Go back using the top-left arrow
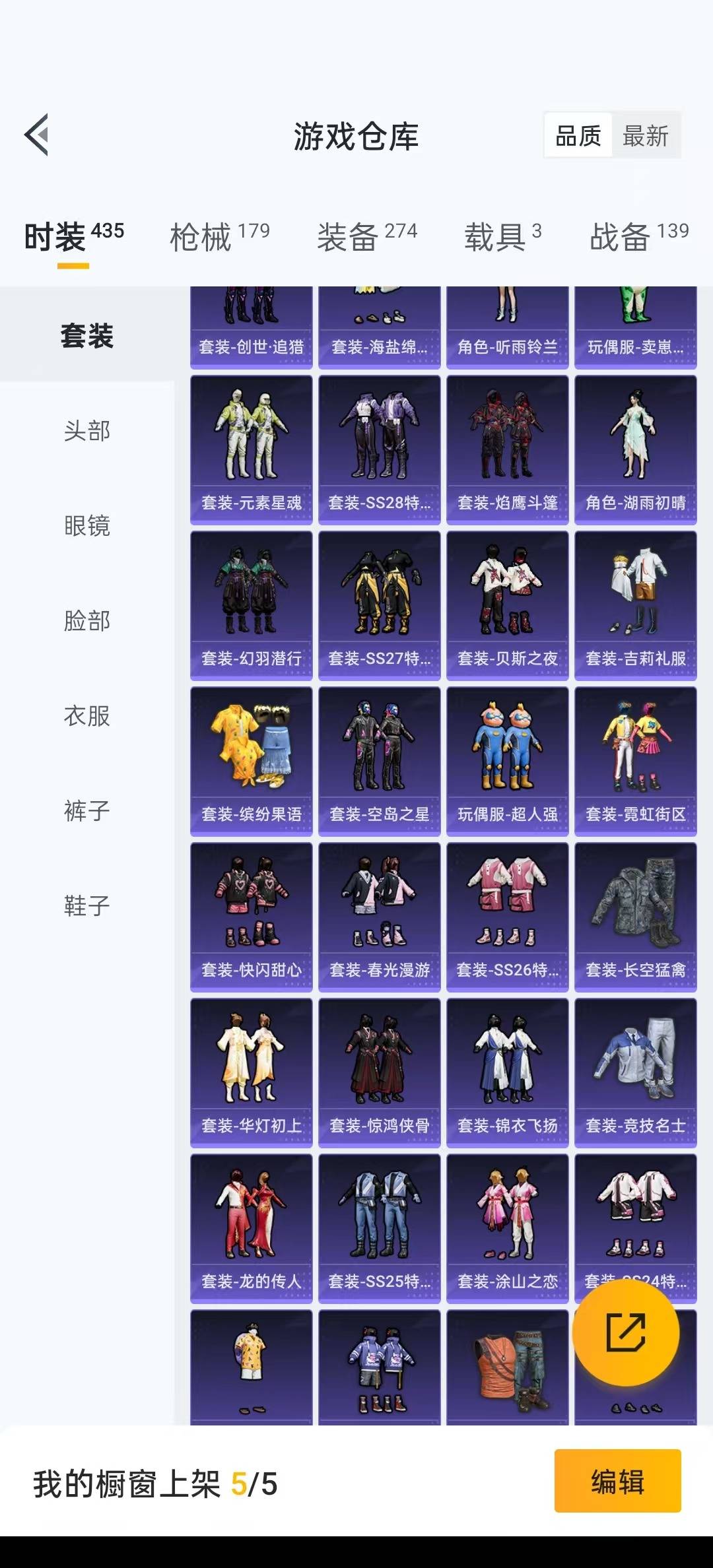Image resolution: width=713 pixels, height=1568 pixels. pyautogui.click(x=37, y=135)
